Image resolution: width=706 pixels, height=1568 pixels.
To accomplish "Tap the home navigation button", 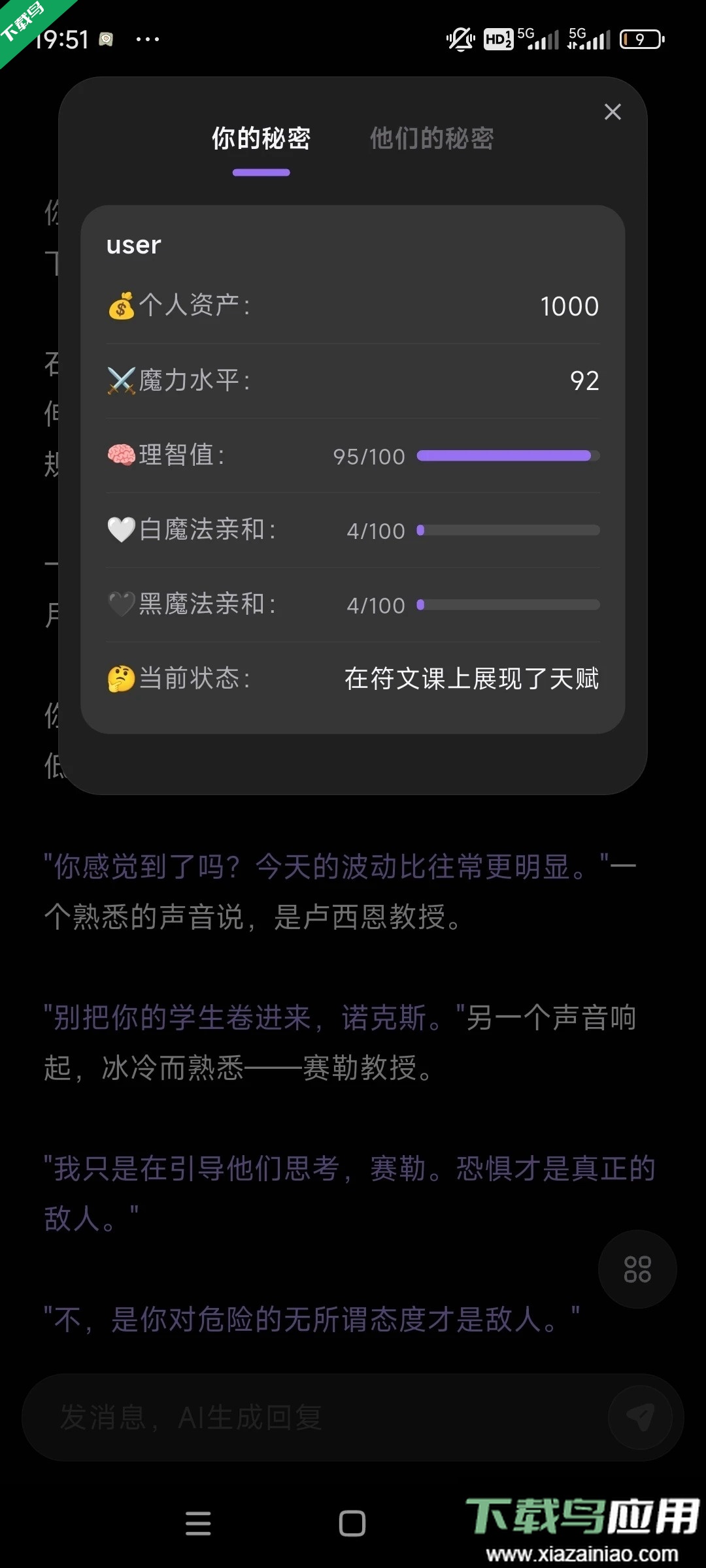I will 351,1522.
